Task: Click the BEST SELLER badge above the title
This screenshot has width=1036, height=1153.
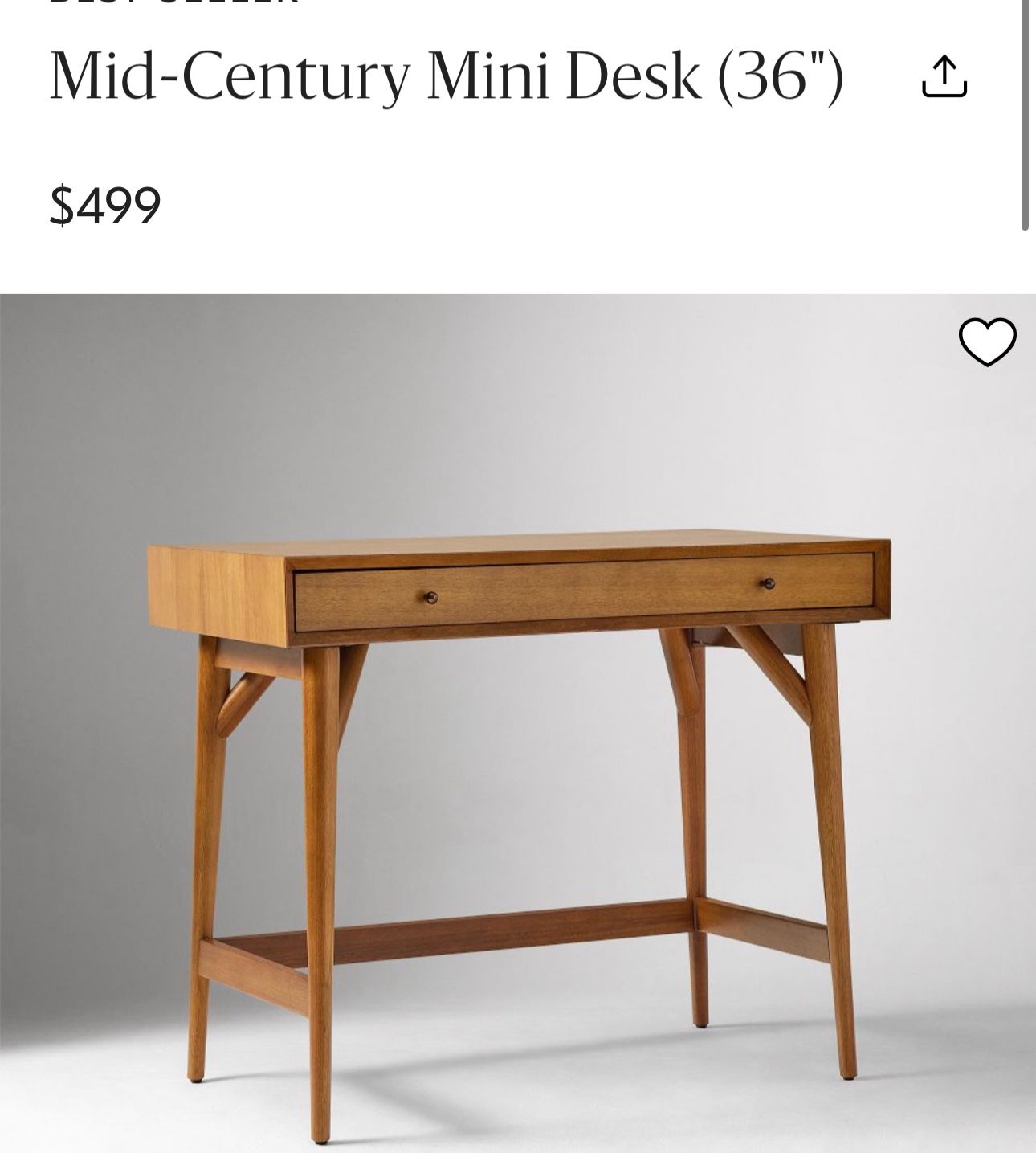Action: (x=173, y=4)
